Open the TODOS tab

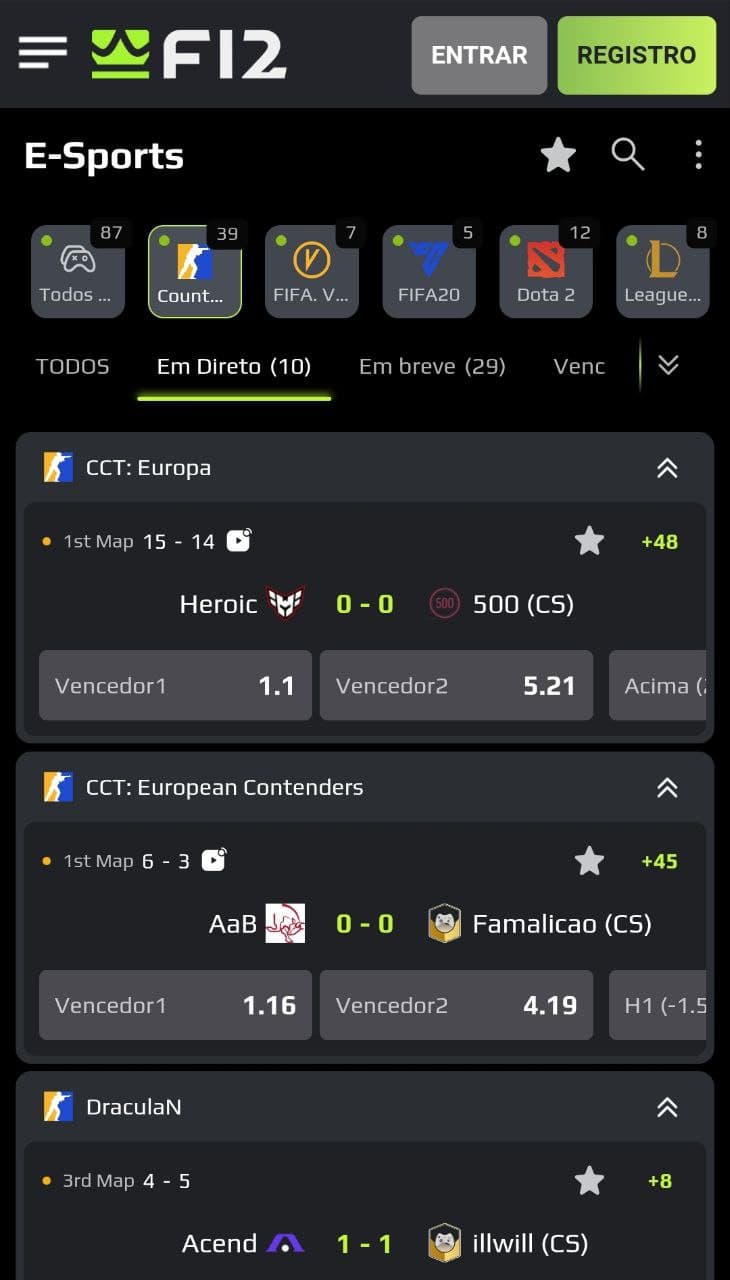(71, 366)
